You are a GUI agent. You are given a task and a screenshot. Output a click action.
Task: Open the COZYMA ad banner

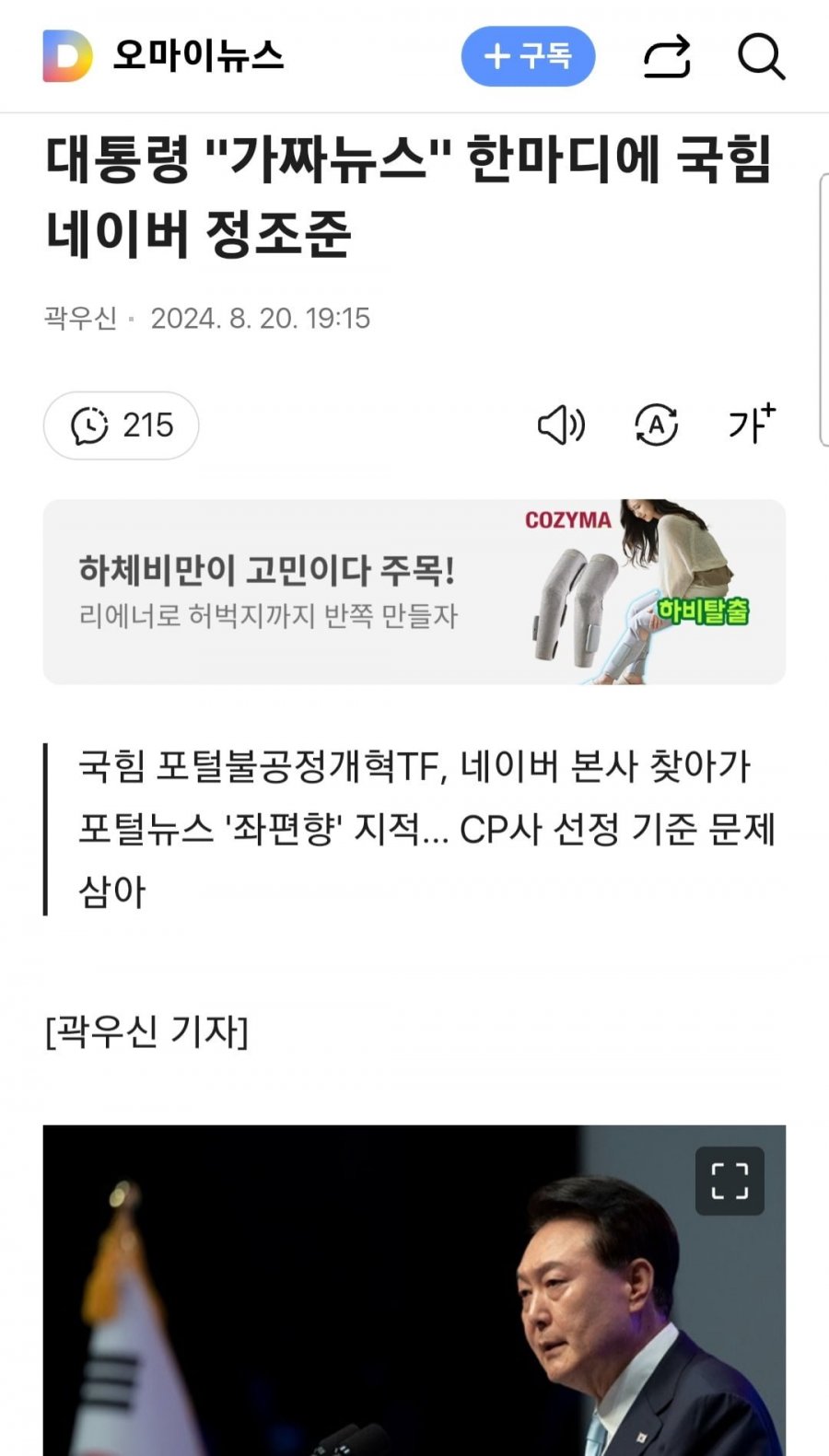click(414, 592)
